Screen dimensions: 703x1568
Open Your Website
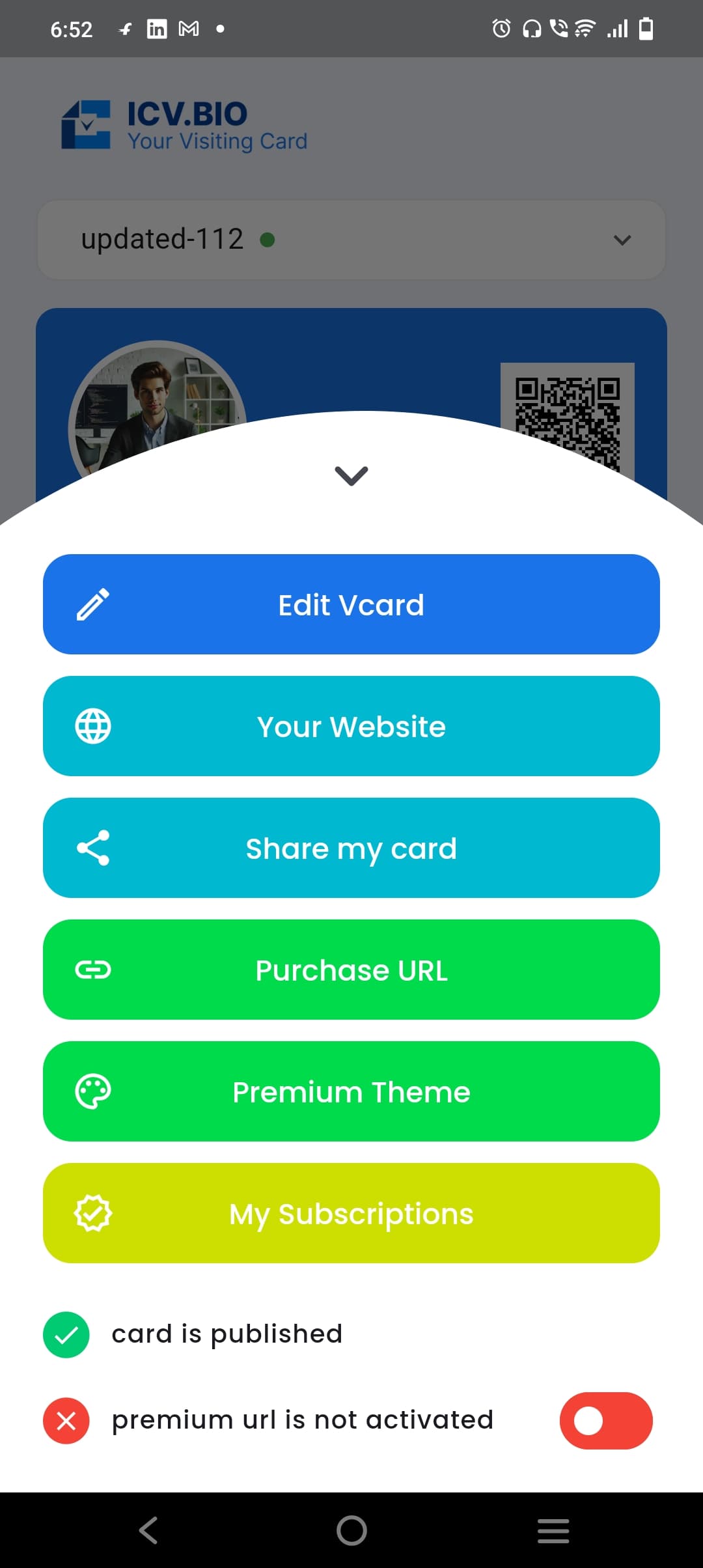[351, 726]
